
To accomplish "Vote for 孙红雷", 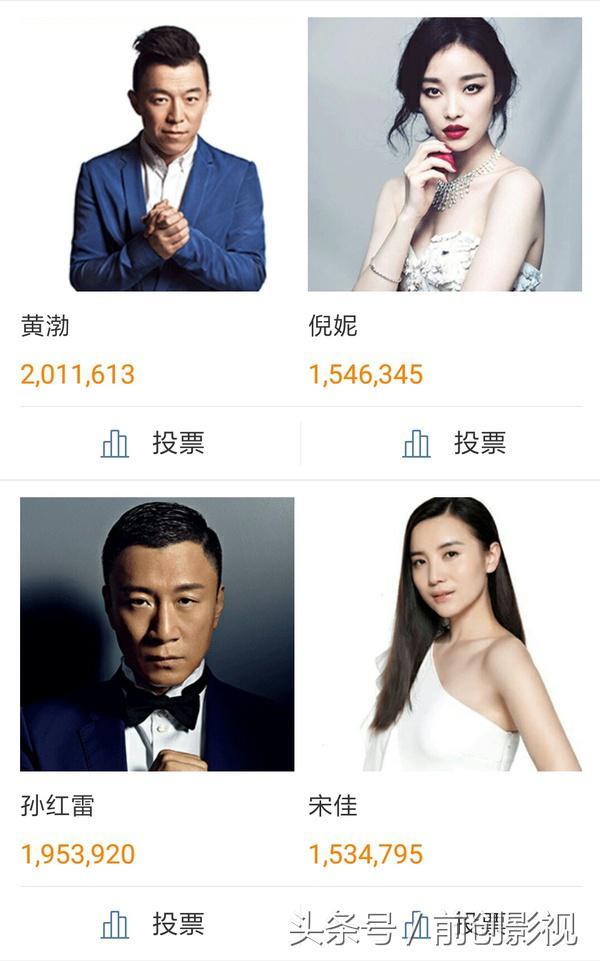I will [153, 923].
